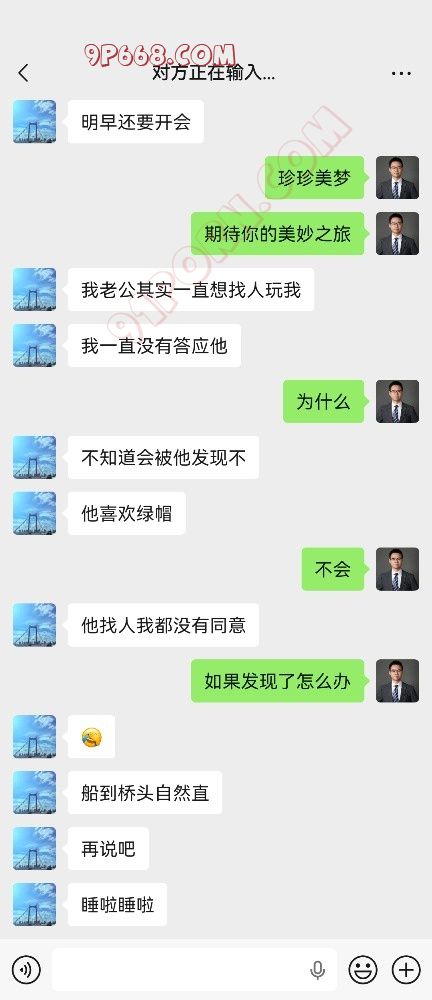Switch to voice message input mode

[26, 970]
